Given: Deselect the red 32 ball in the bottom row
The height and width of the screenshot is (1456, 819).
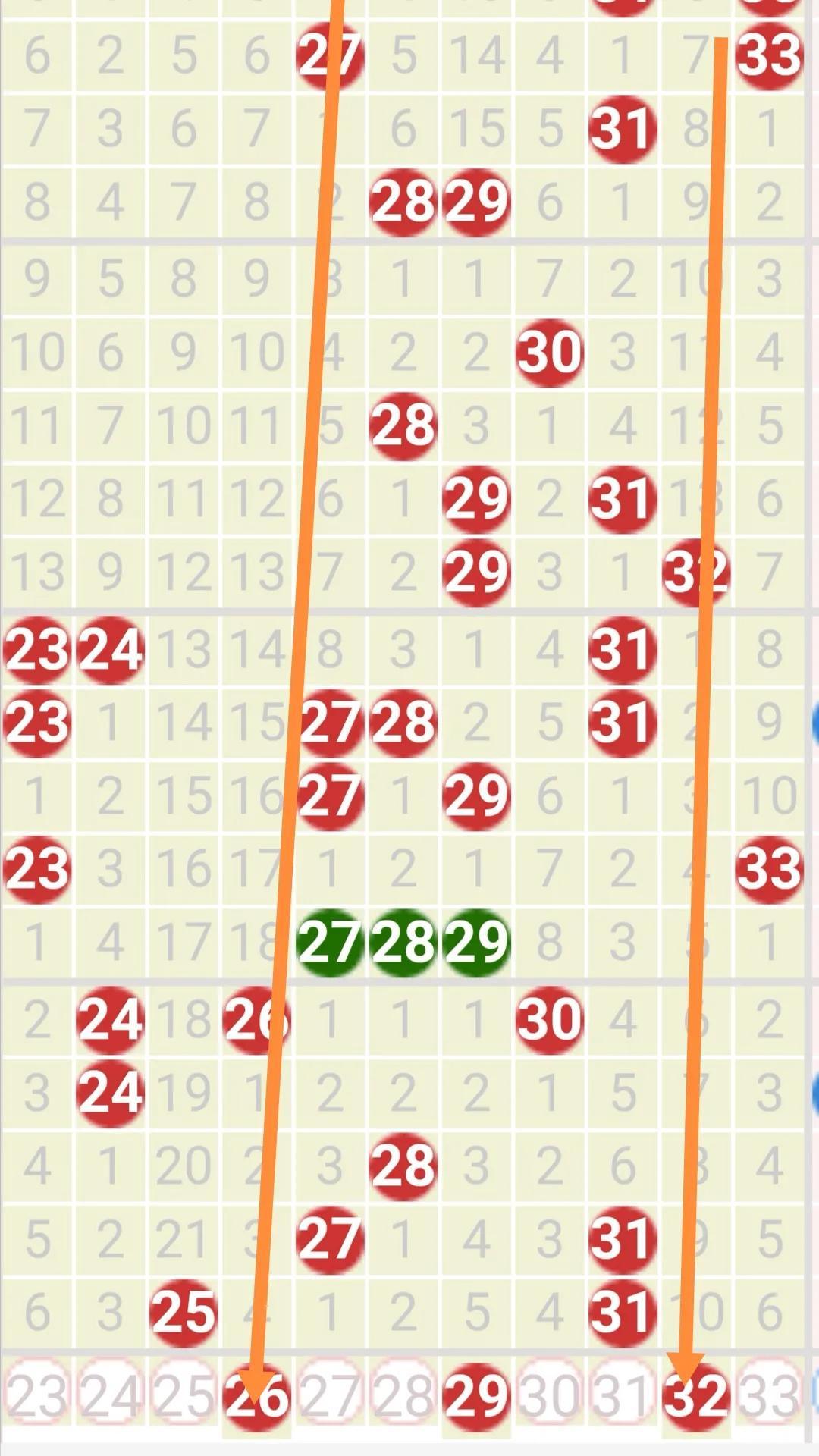Looking at the screenshot, I should (x=695, y=1395).
